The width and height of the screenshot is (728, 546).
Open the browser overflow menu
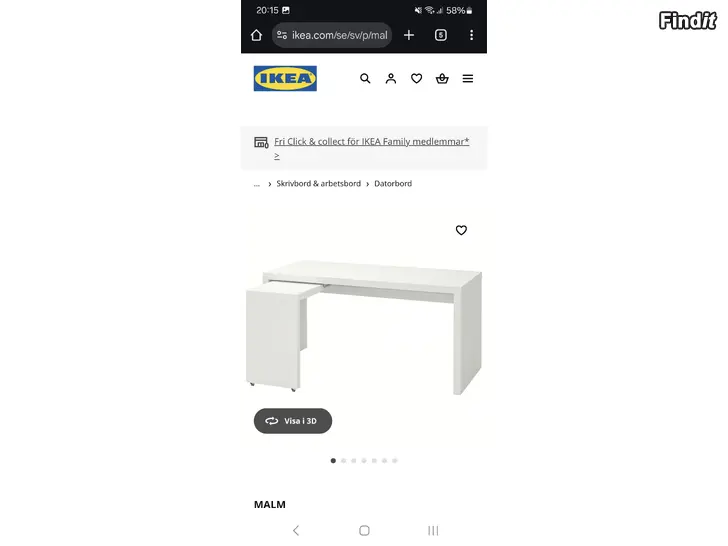coord(471,35)
